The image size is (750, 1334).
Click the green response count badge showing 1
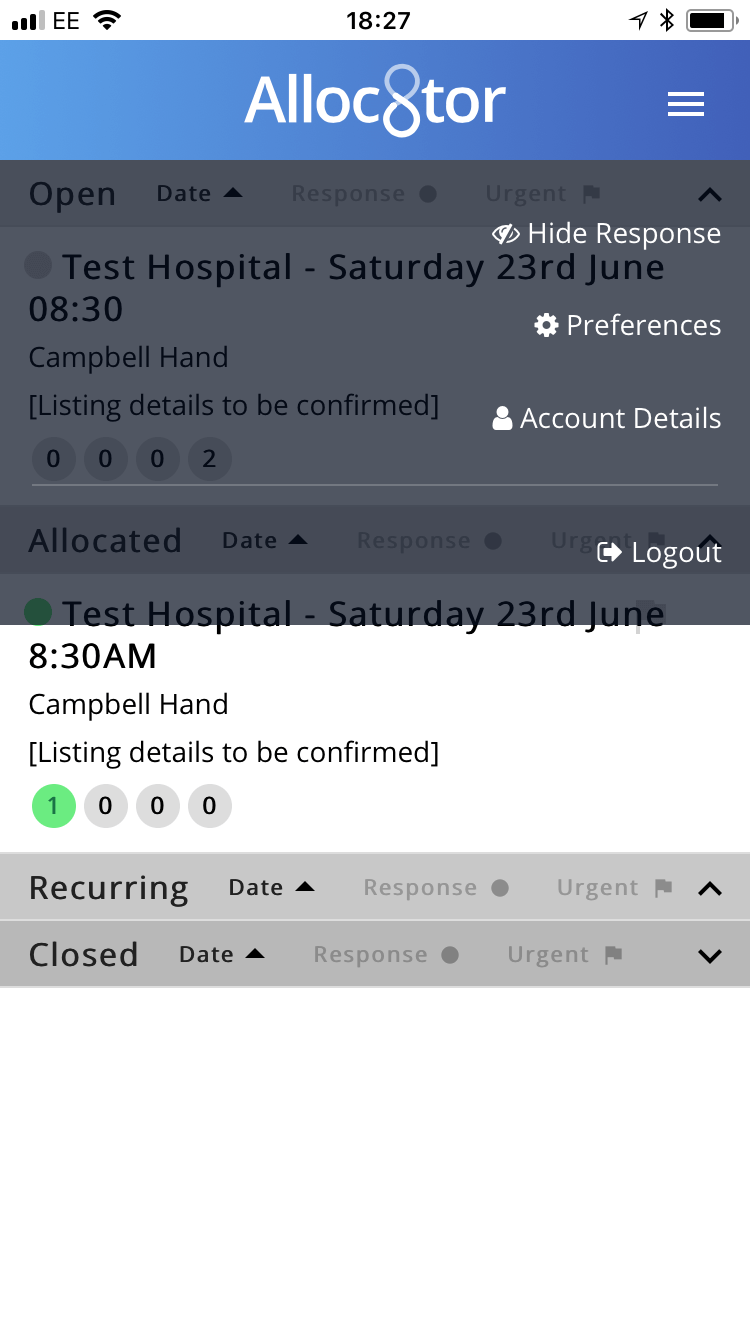point(53,805)
